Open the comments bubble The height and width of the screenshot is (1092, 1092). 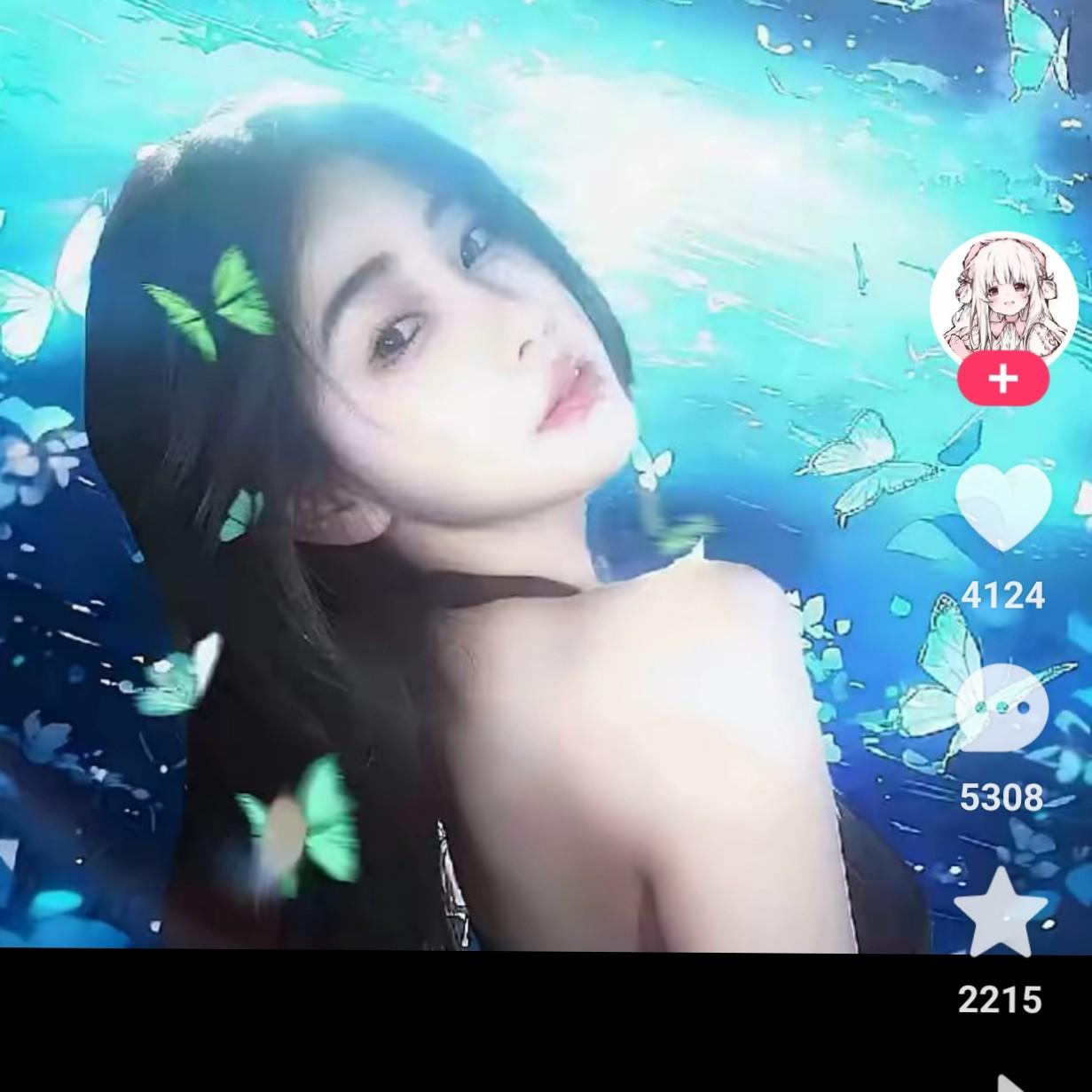[1002, 709]
